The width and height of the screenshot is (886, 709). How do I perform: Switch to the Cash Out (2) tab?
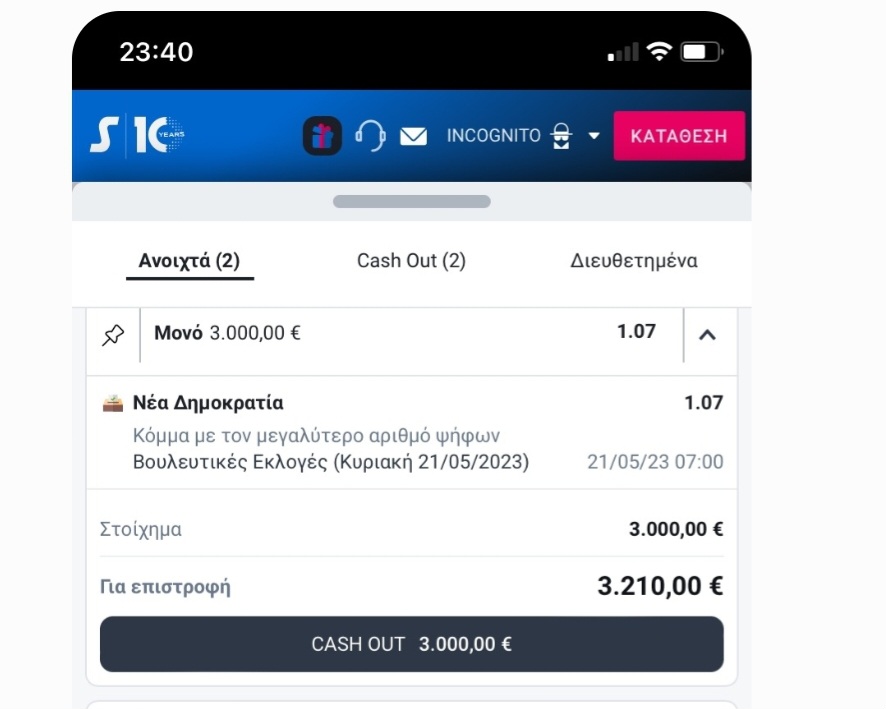tap(411, 261)
